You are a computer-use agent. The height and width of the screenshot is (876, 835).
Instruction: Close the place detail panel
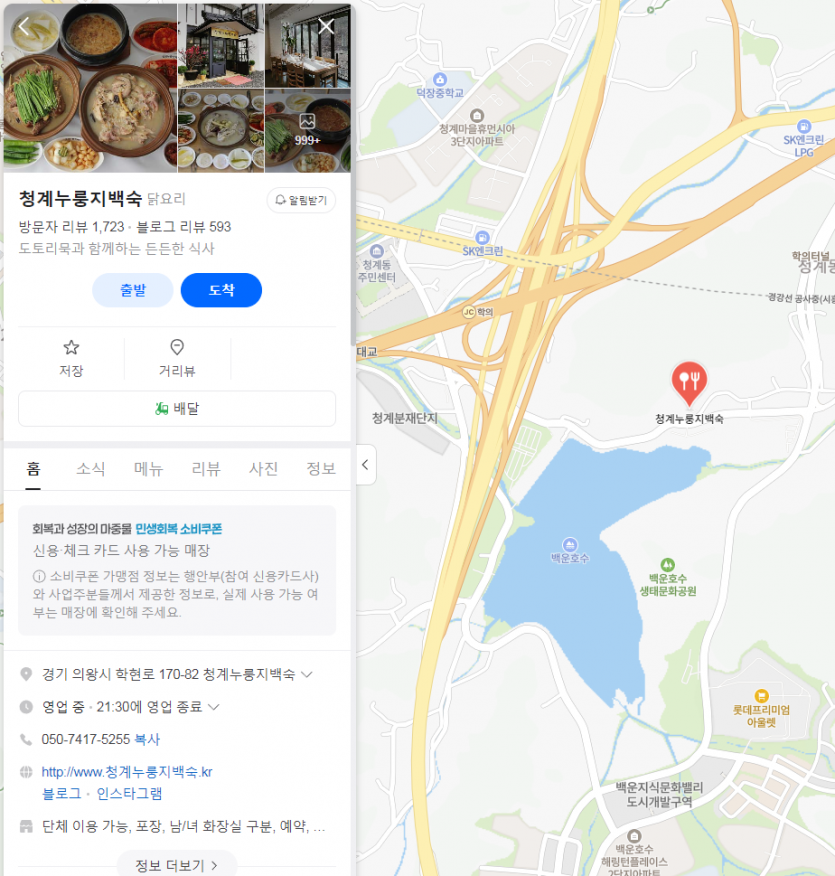click(x=326, y=27)
